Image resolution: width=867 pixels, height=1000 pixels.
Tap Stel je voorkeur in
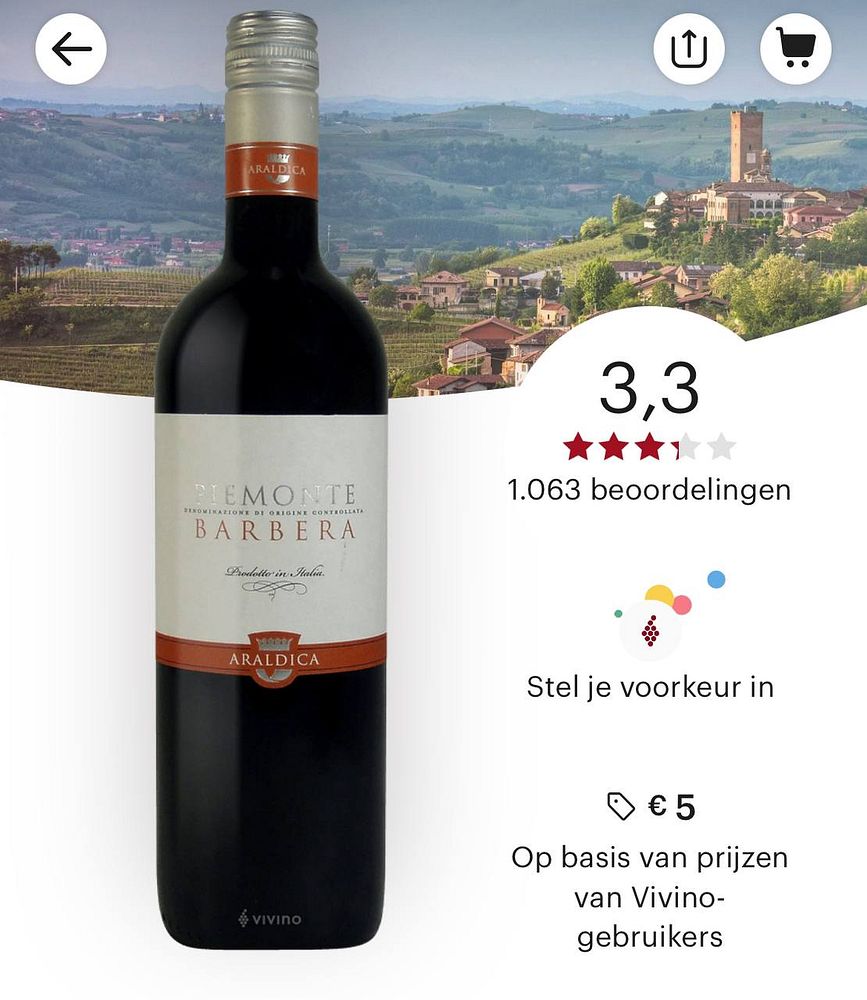(650, 687)
